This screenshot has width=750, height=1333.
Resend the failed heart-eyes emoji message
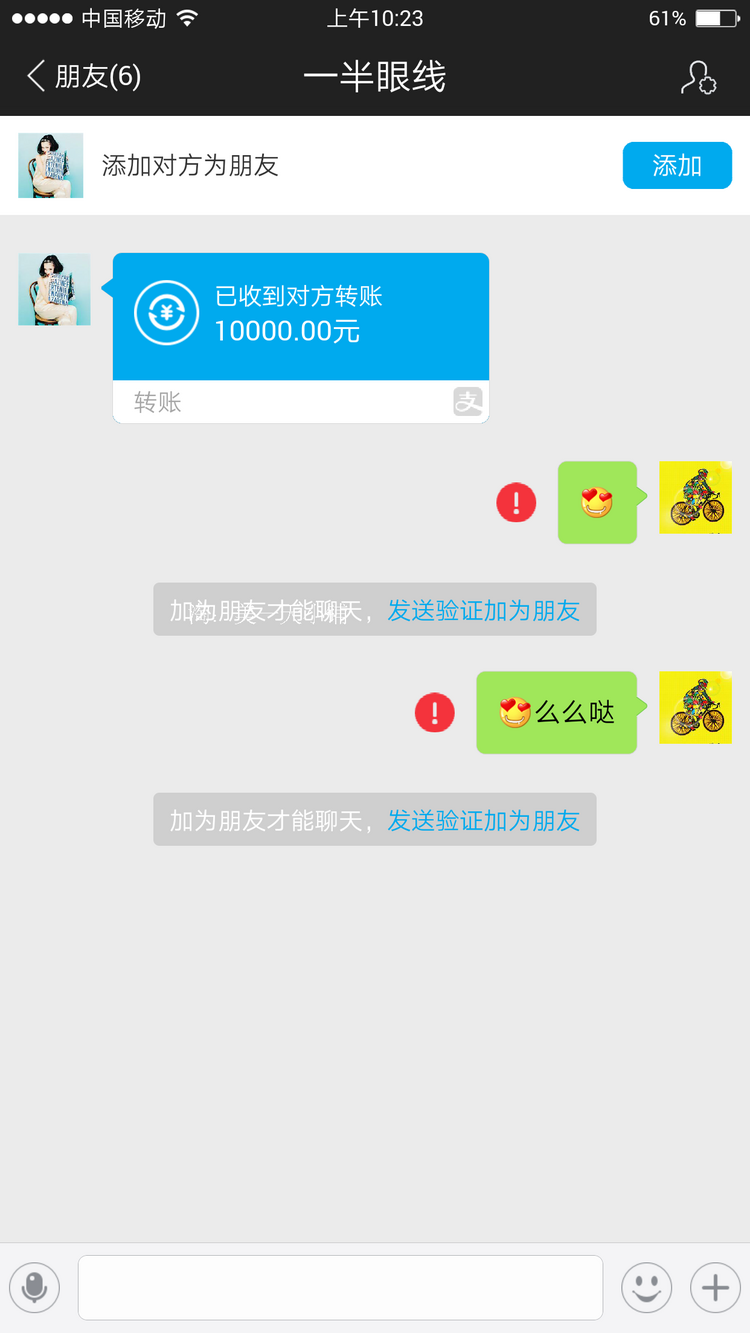tap(516, 502)
